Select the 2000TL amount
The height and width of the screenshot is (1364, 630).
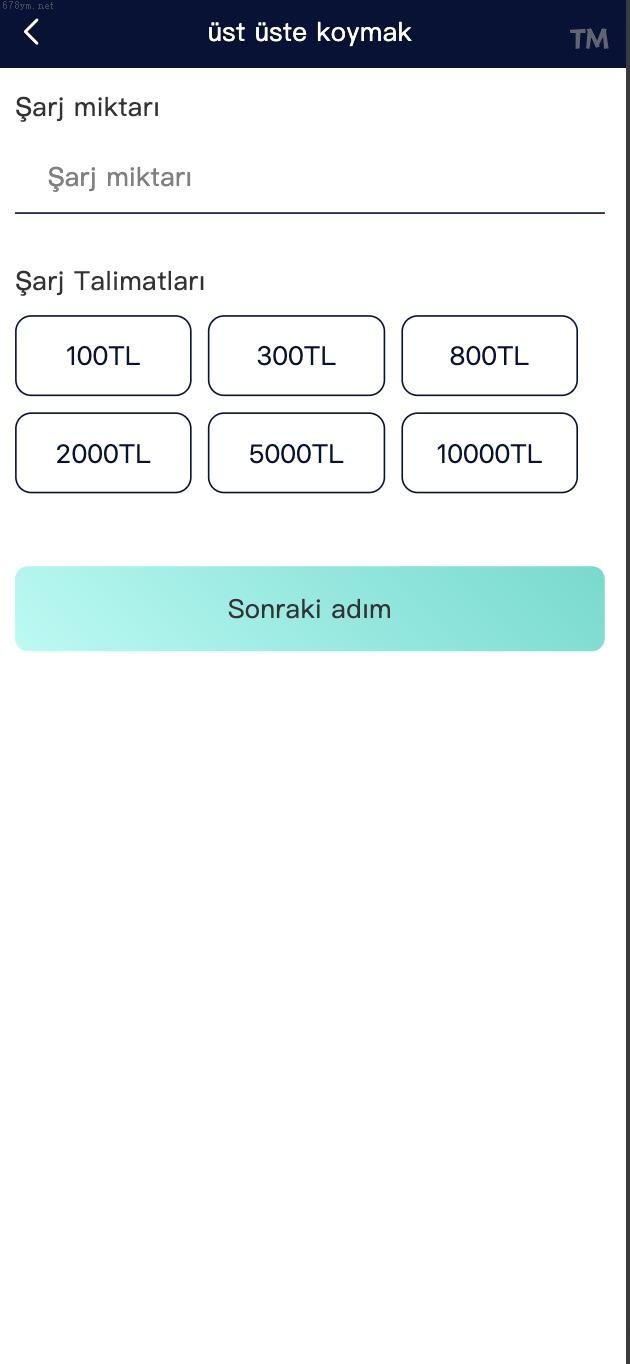click(x=103, y=453)
